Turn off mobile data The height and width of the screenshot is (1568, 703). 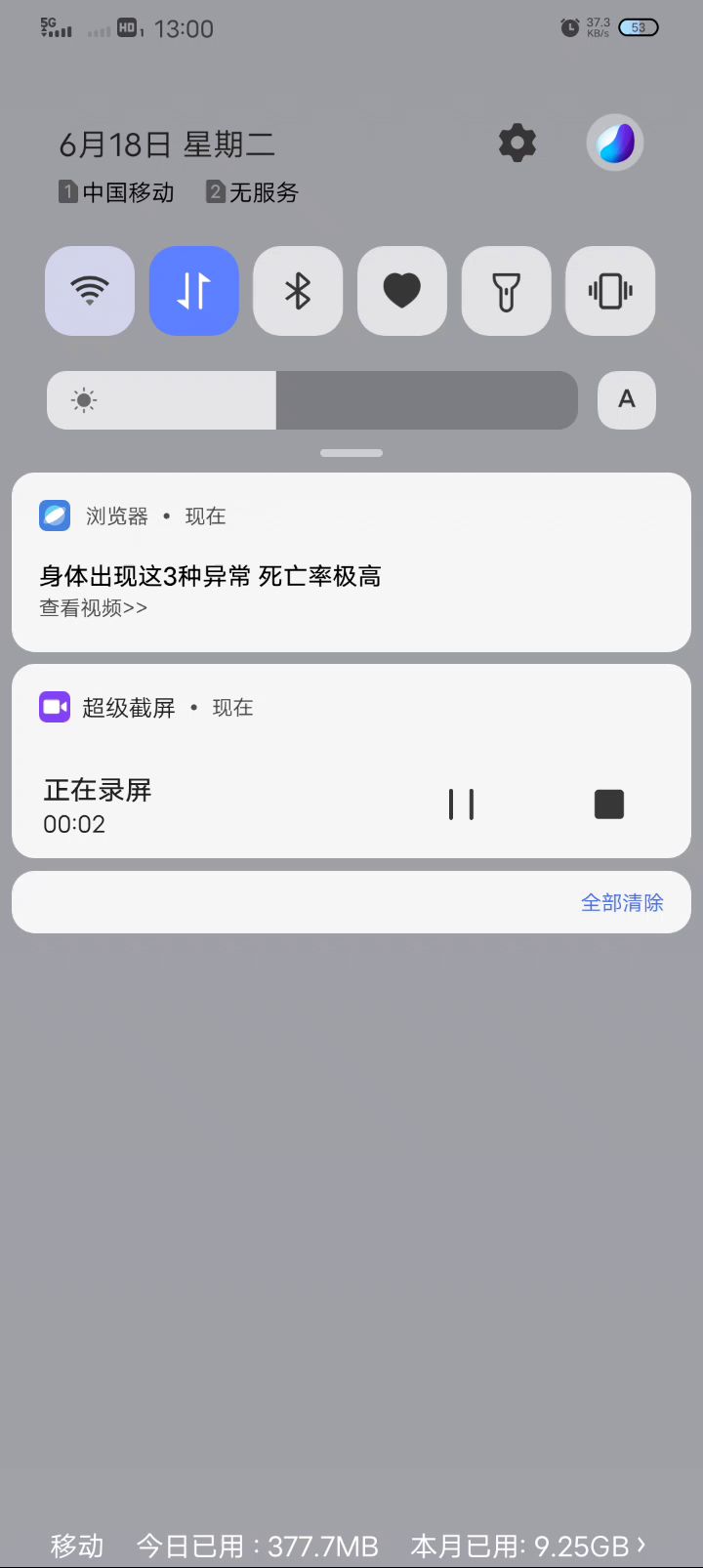(x=194, y=291)
